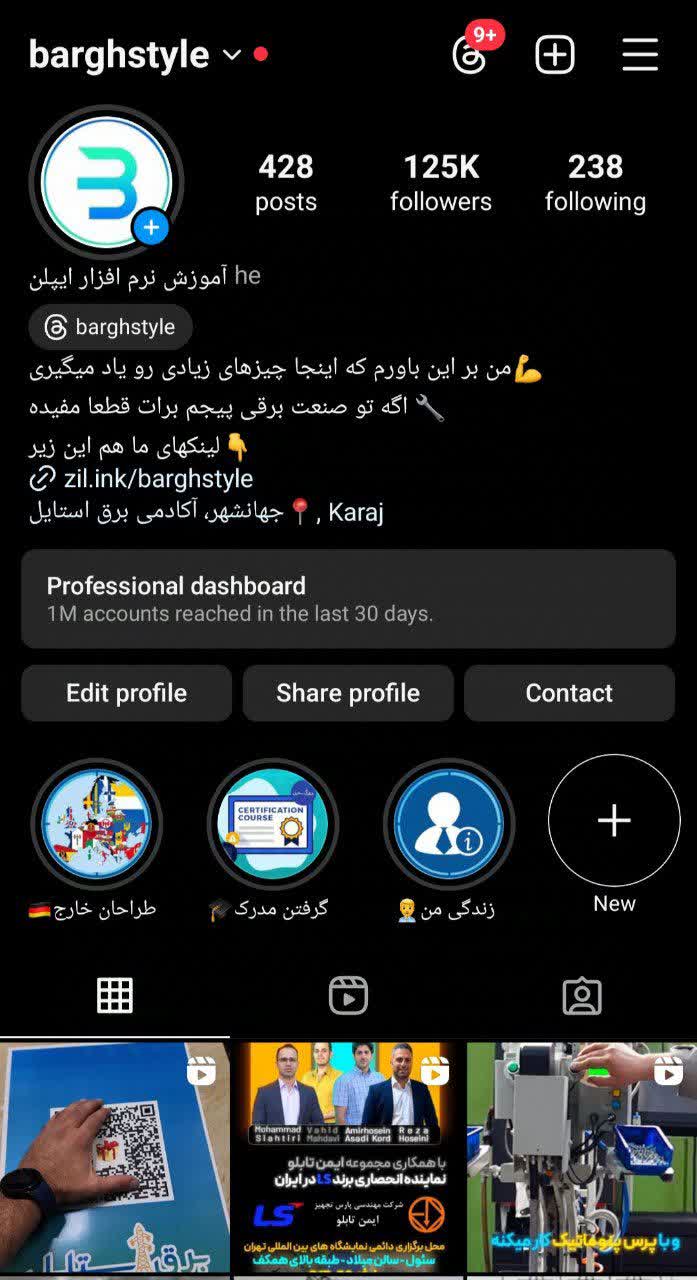The image size is (697, 1280).
Task: Tap Edit profile button
Action: pos(126,693)
